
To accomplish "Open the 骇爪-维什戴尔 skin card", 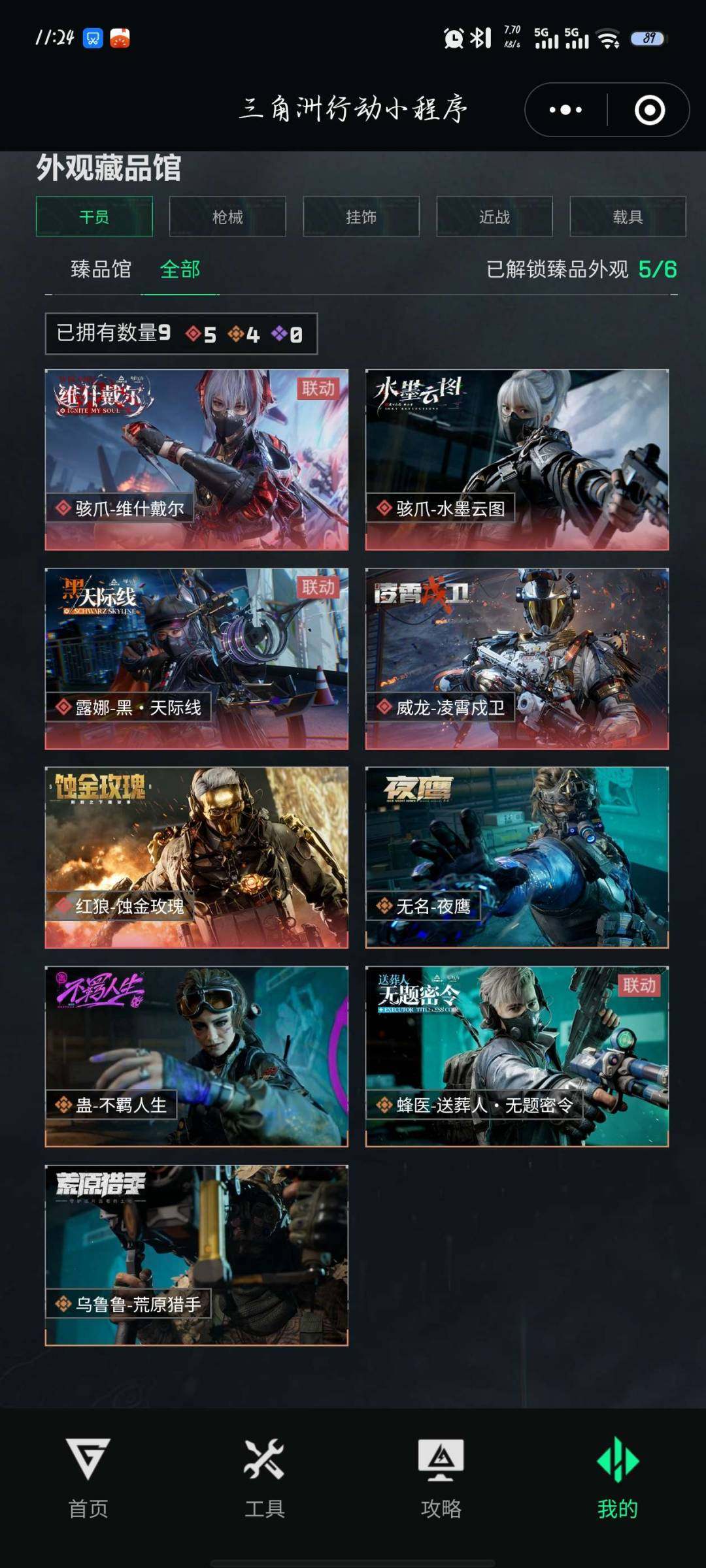I will 196,459.
